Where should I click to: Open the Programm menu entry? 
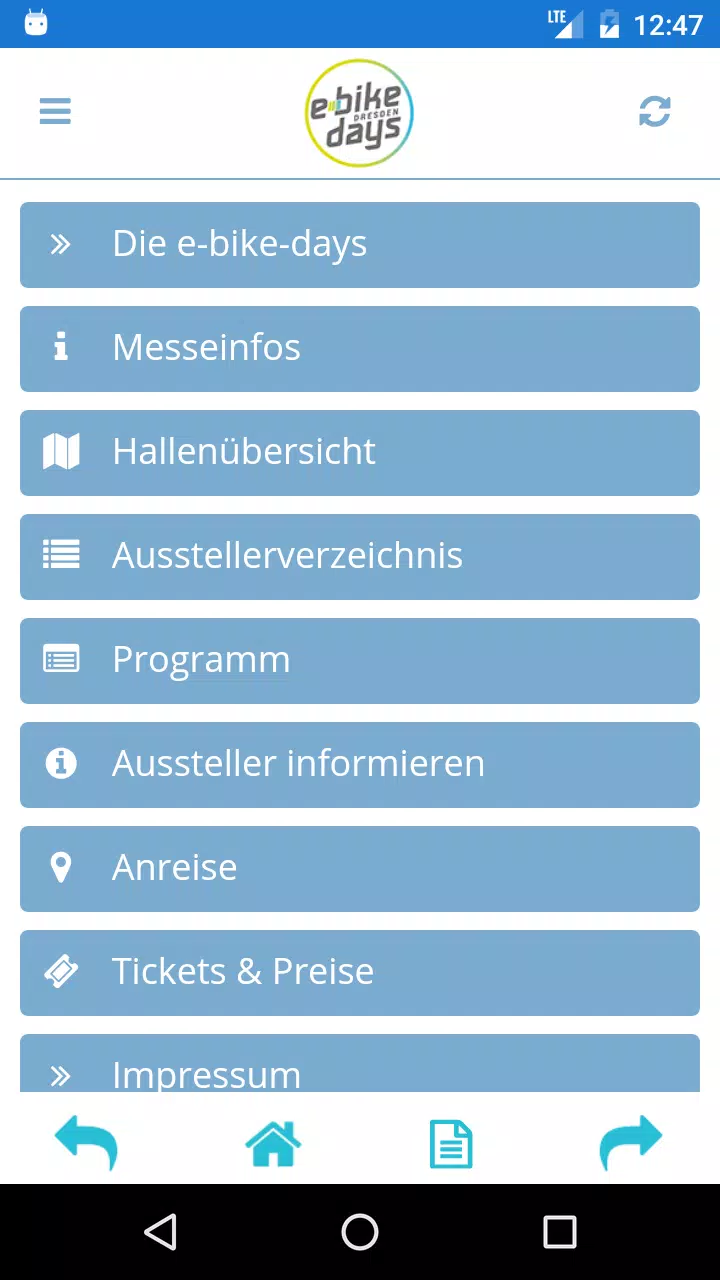pos(360,660)
